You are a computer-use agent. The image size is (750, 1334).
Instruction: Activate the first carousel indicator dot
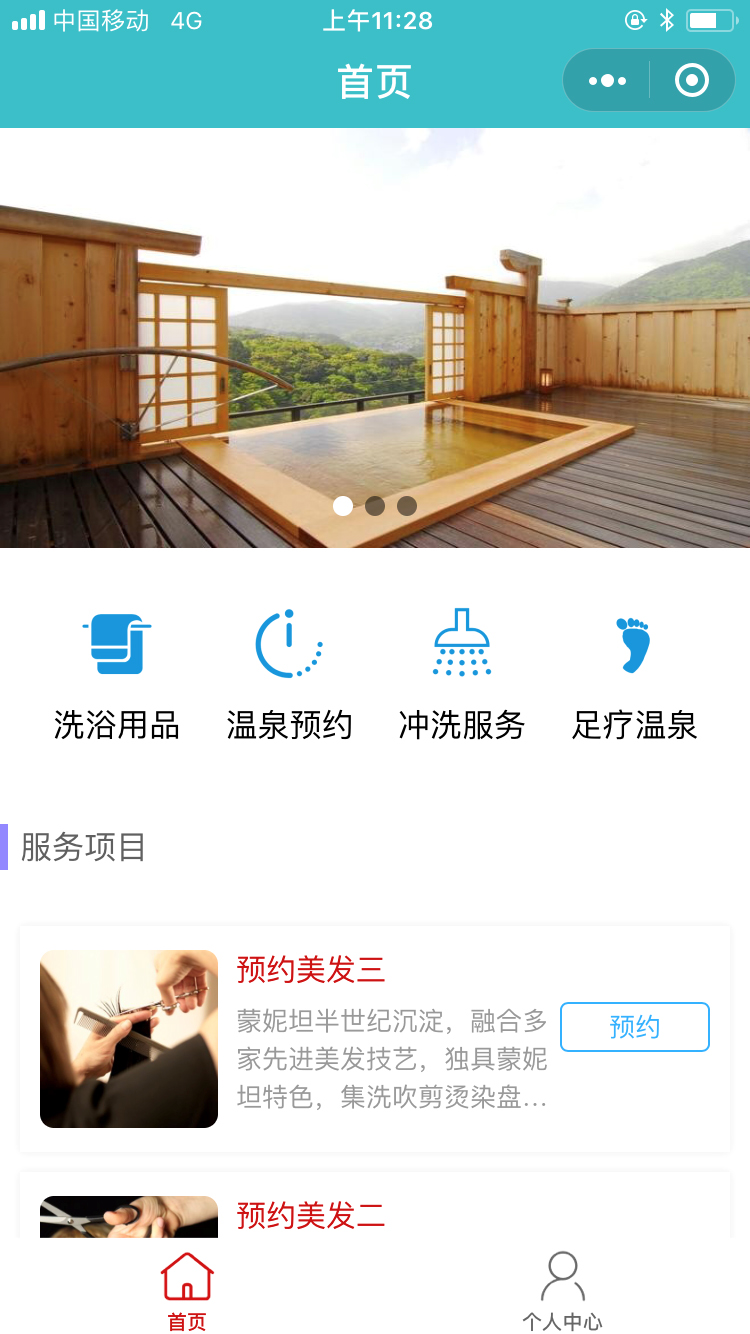pos(343,506)
